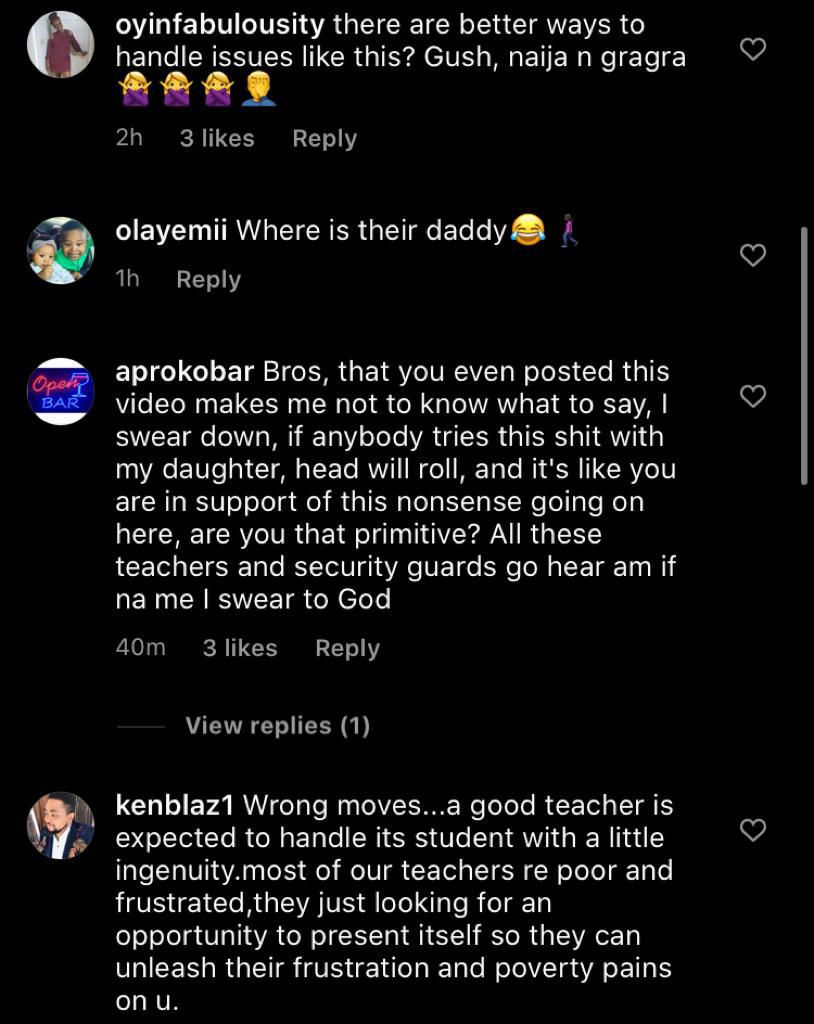Reply to aprokobar's comment
814x1024 pixels.
[347, 648]
